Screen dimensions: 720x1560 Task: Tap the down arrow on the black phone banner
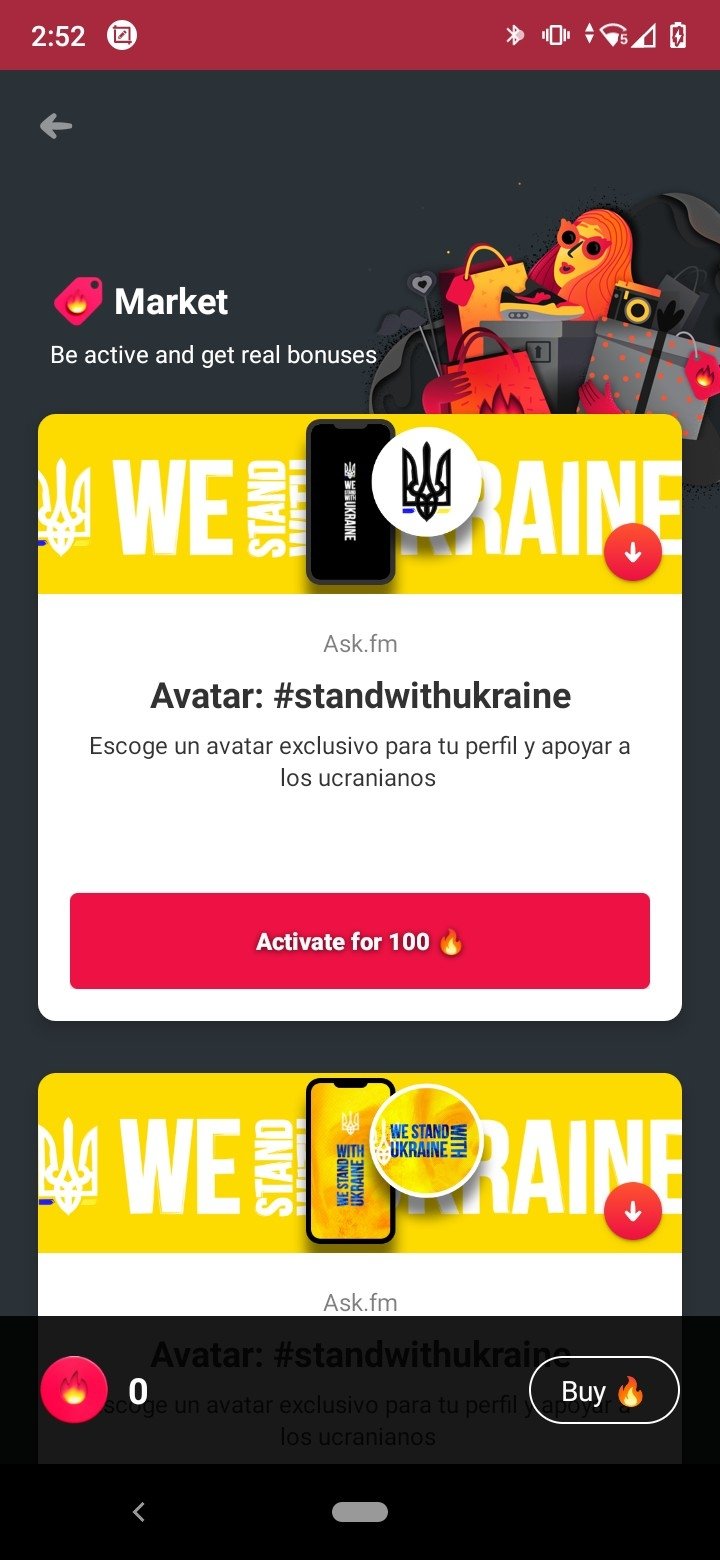(633, 551)
